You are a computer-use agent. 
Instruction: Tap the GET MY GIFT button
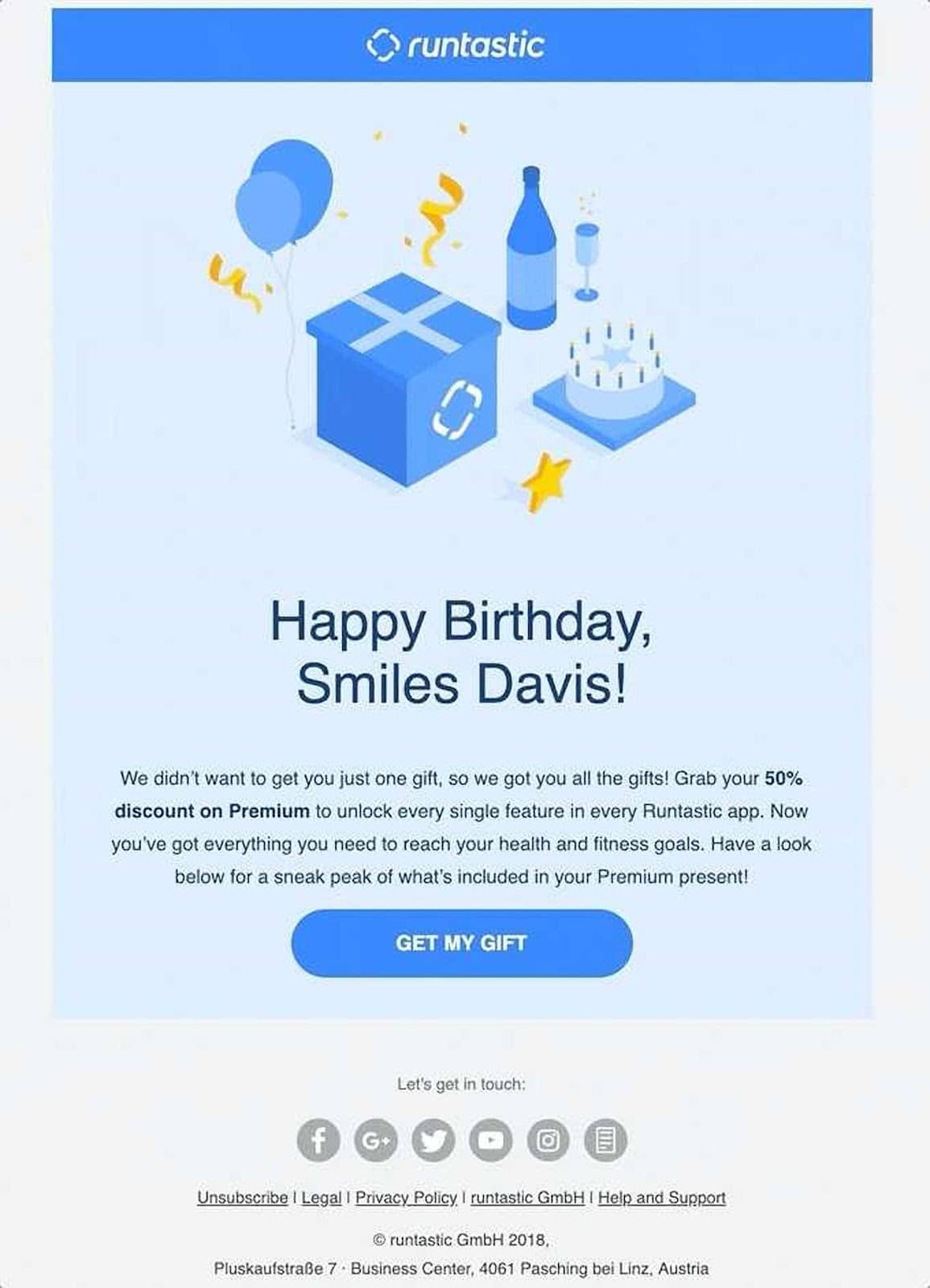(x=461, y=943)
